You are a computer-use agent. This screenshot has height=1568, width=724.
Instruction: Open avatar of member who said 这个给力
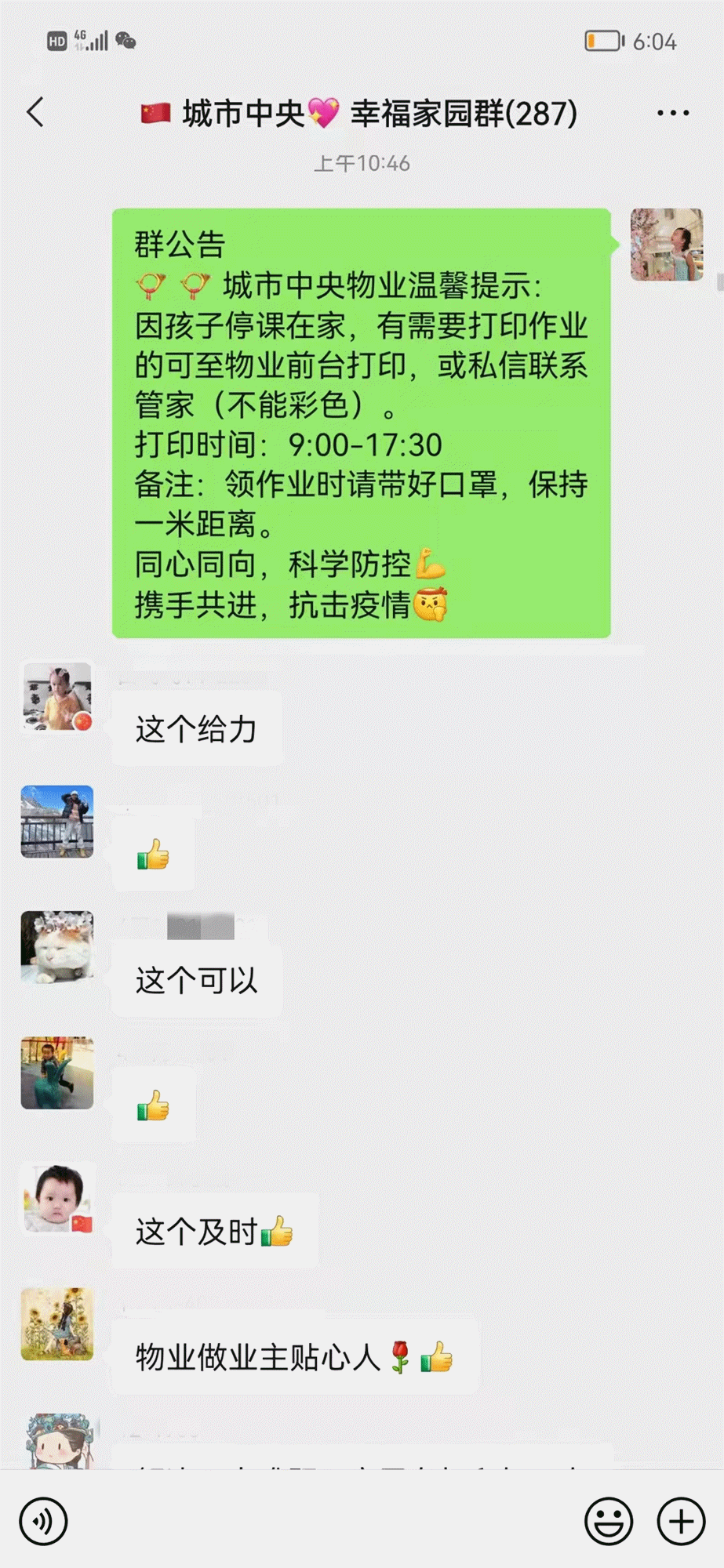click(x=57, y=697)
